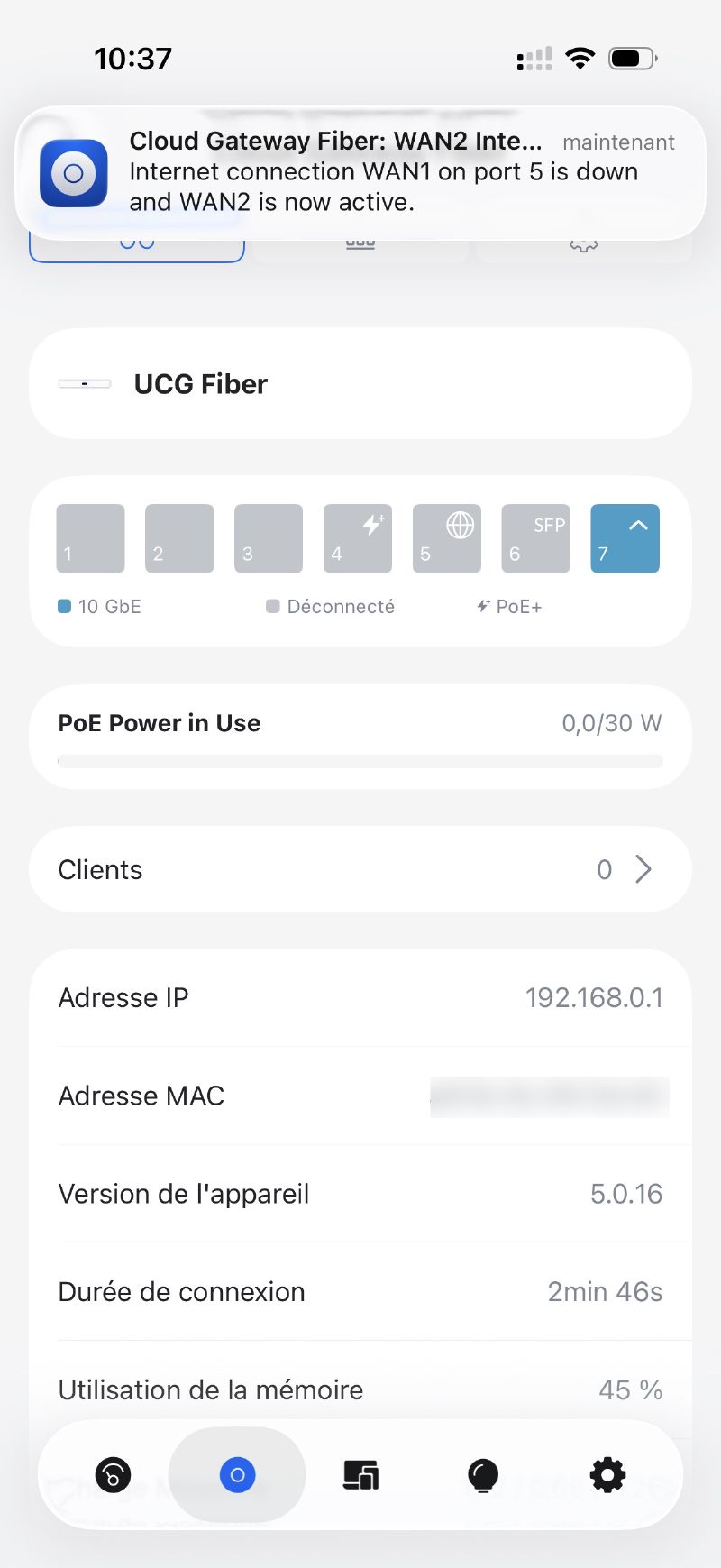Tap the IP address value 192.168.0.1
This screenshot has width=721, height=1568.
click(x=594, y=997)
